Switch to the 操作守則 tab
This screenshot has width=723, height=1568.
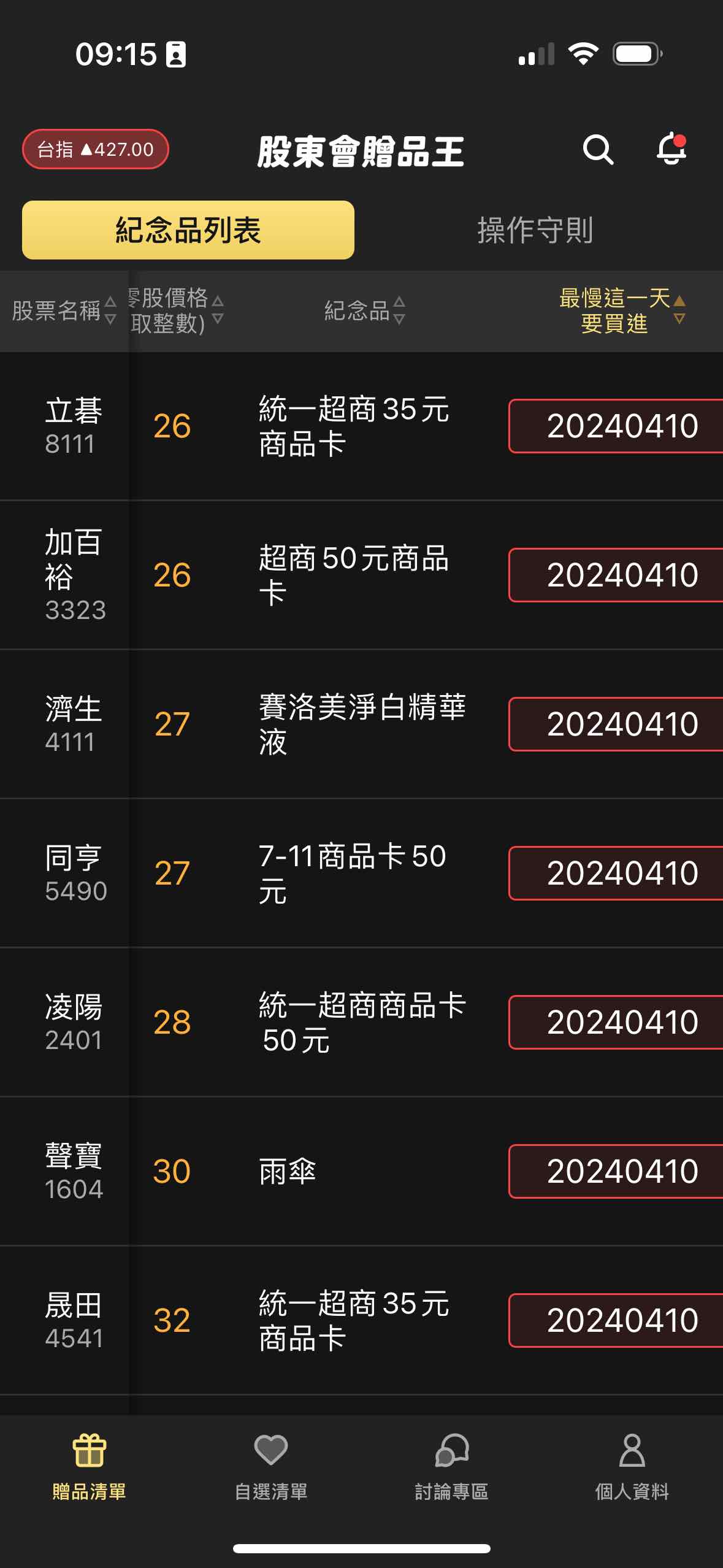535,231
